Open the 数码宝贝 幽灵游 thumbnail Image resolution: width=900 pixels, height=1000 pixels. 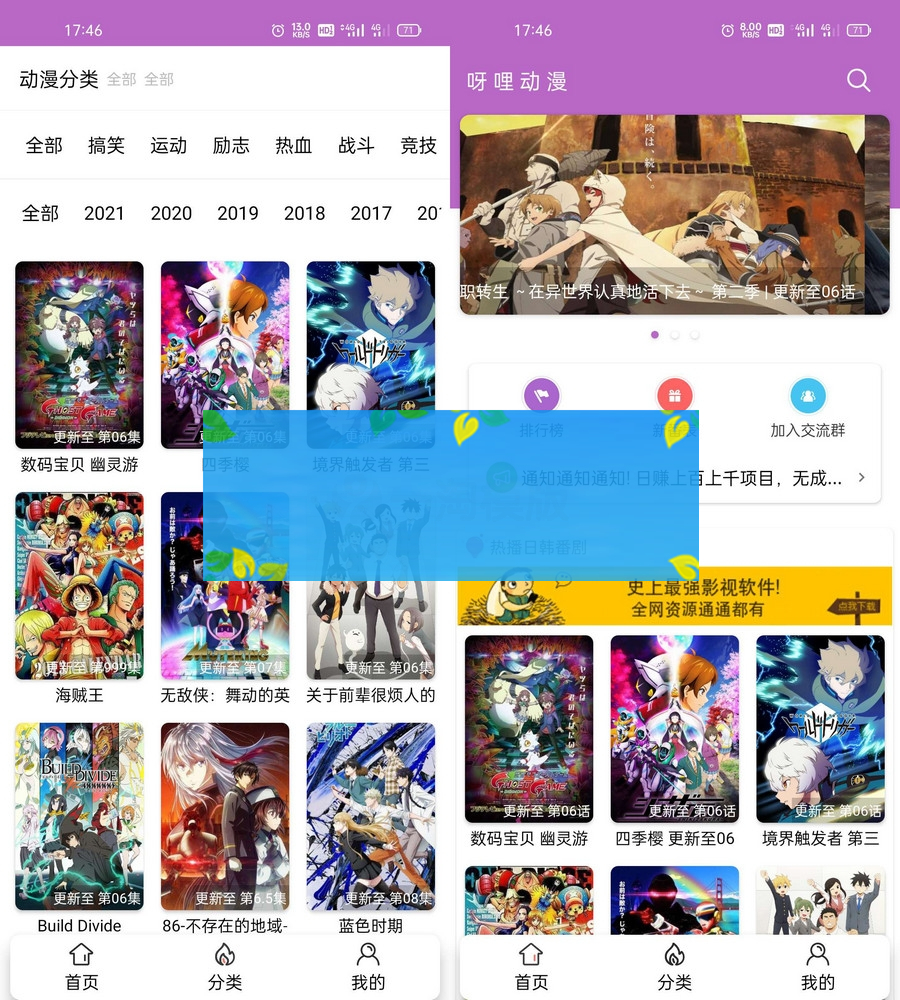528,729
